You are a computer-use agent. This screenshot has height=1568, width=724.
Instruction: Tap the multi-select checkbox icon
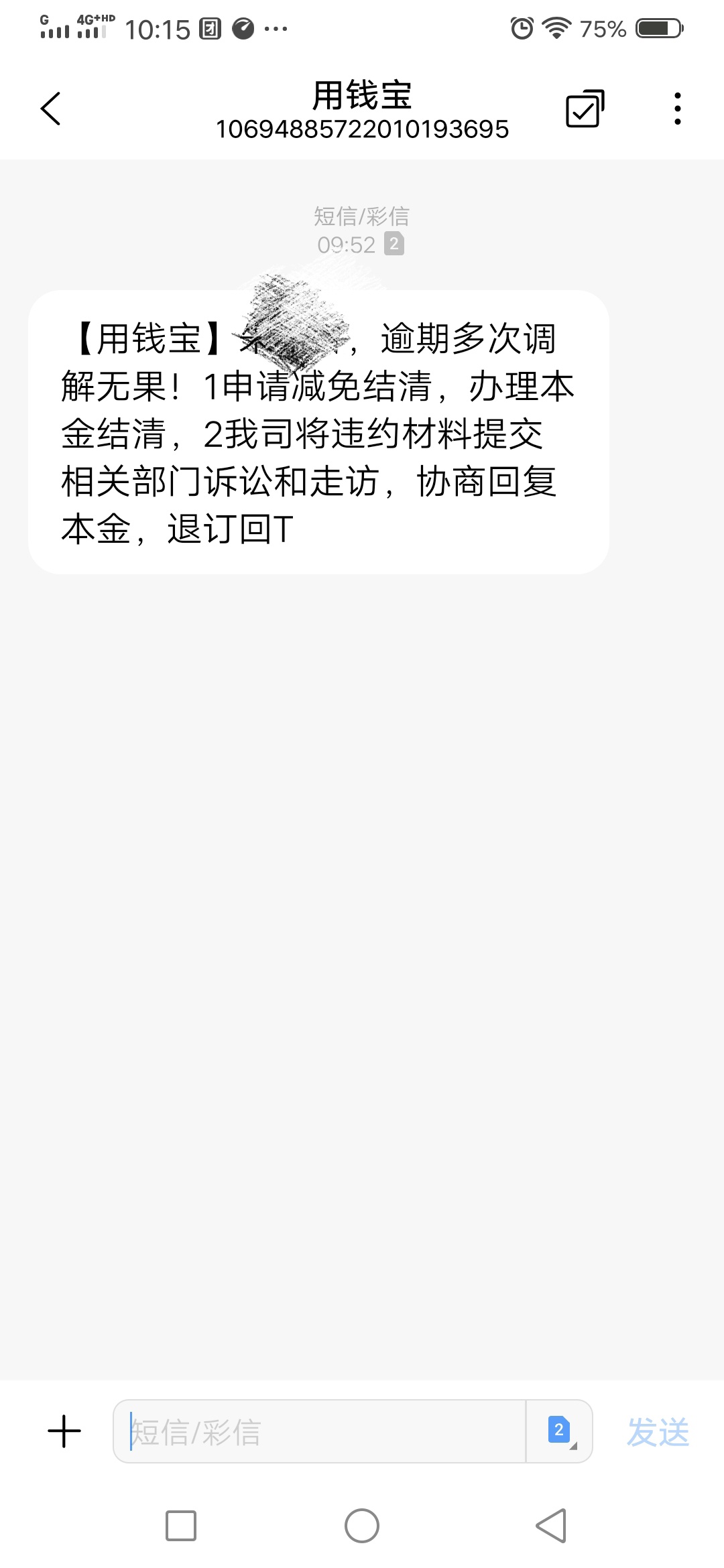(585, 109)
